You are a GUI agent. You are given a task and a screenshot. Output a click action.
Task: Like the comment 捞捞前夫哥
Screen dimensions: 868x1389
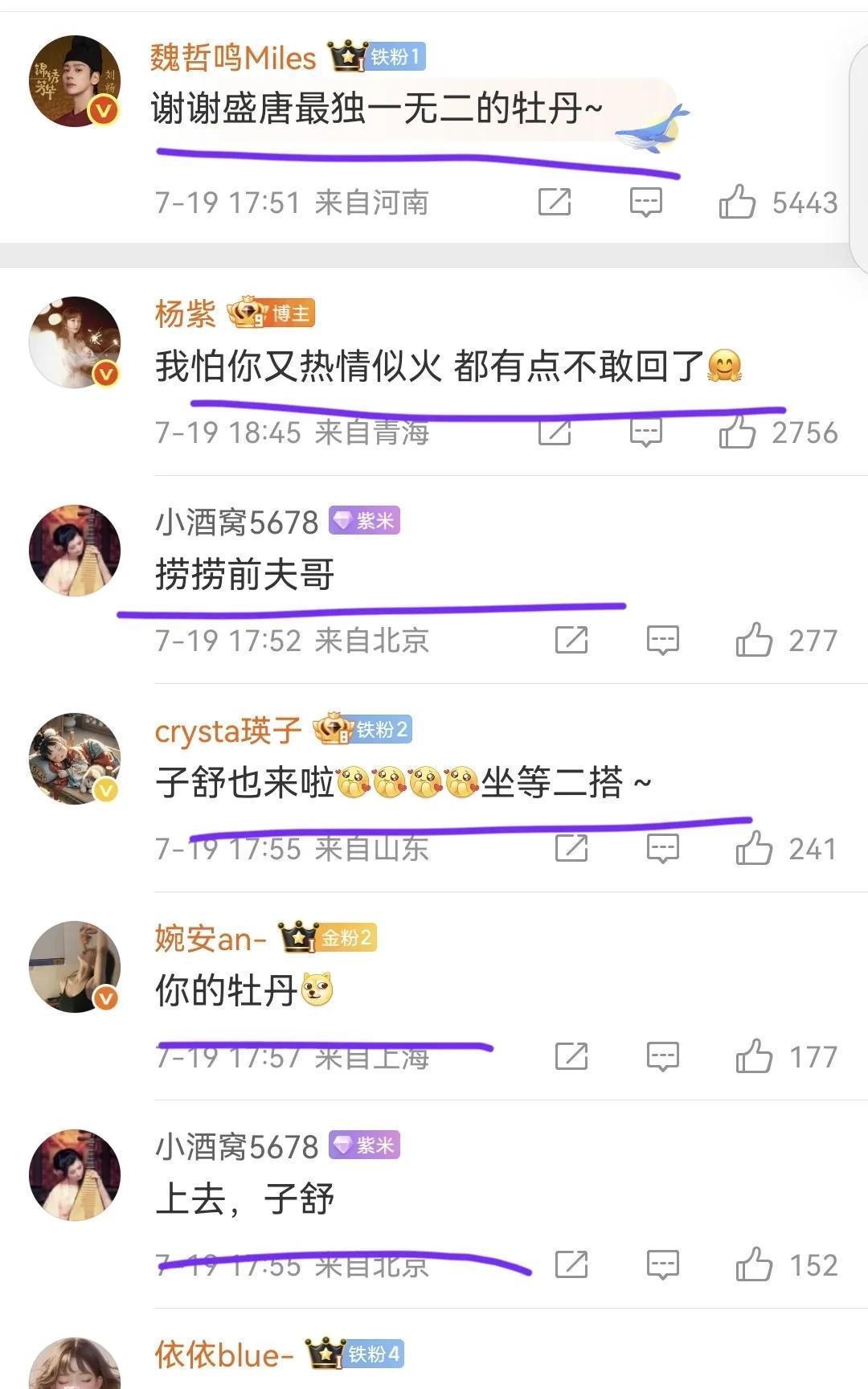(754, 641)
